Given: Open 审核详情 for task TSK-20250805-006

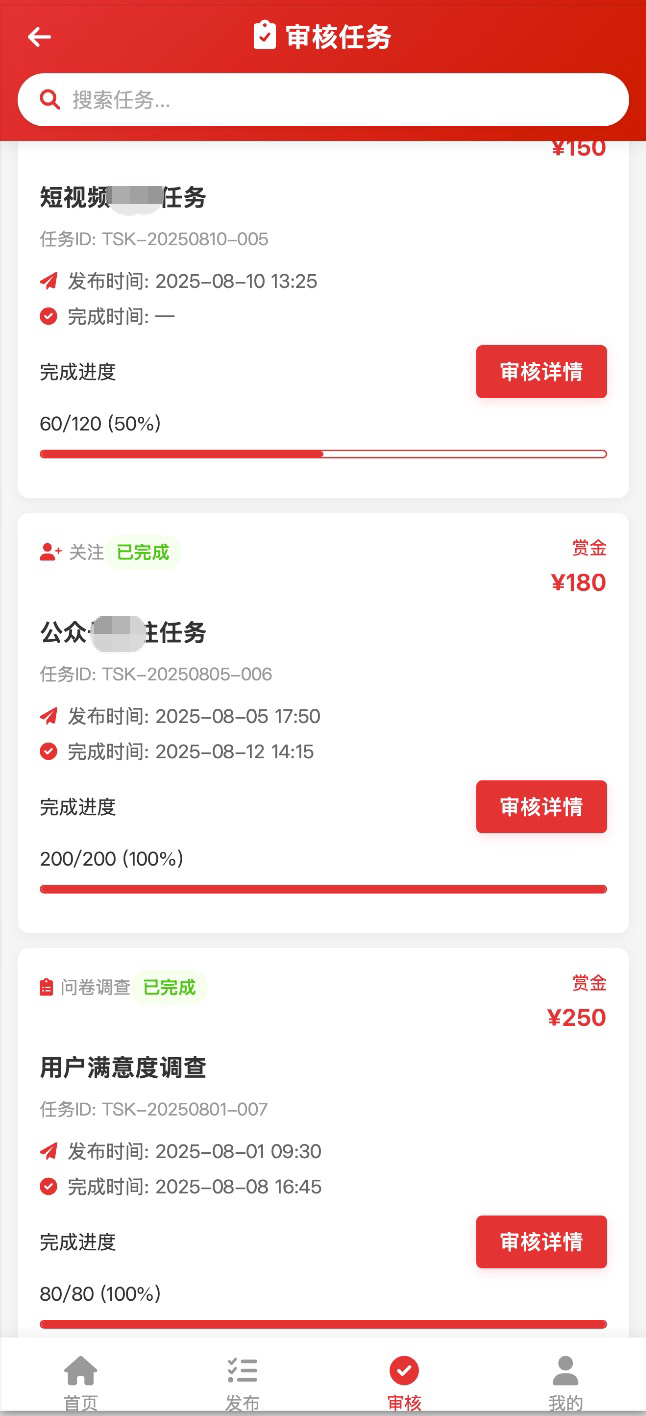Looking at the screenshot, I should (541, 807).
